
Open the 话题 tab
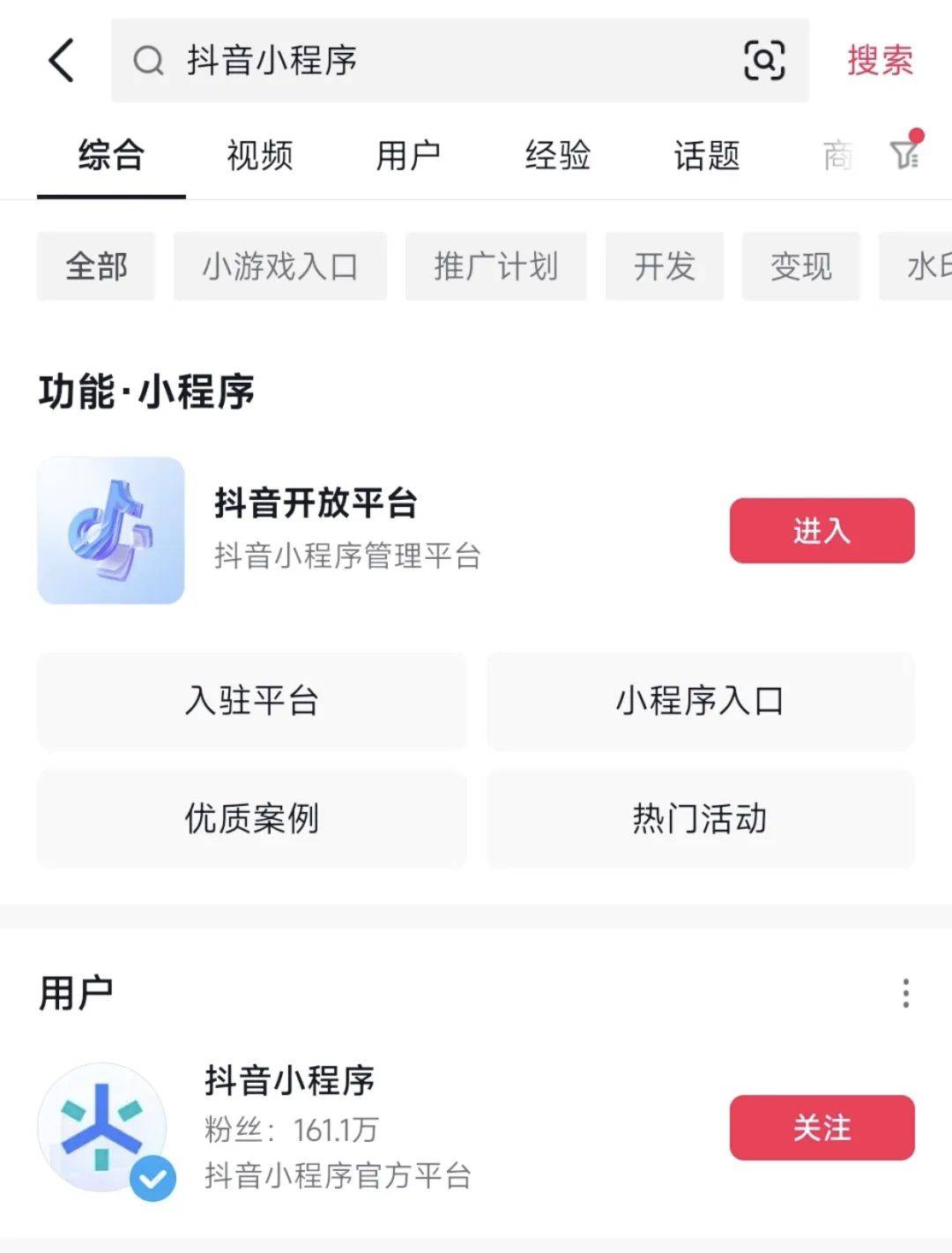[705, 155]
